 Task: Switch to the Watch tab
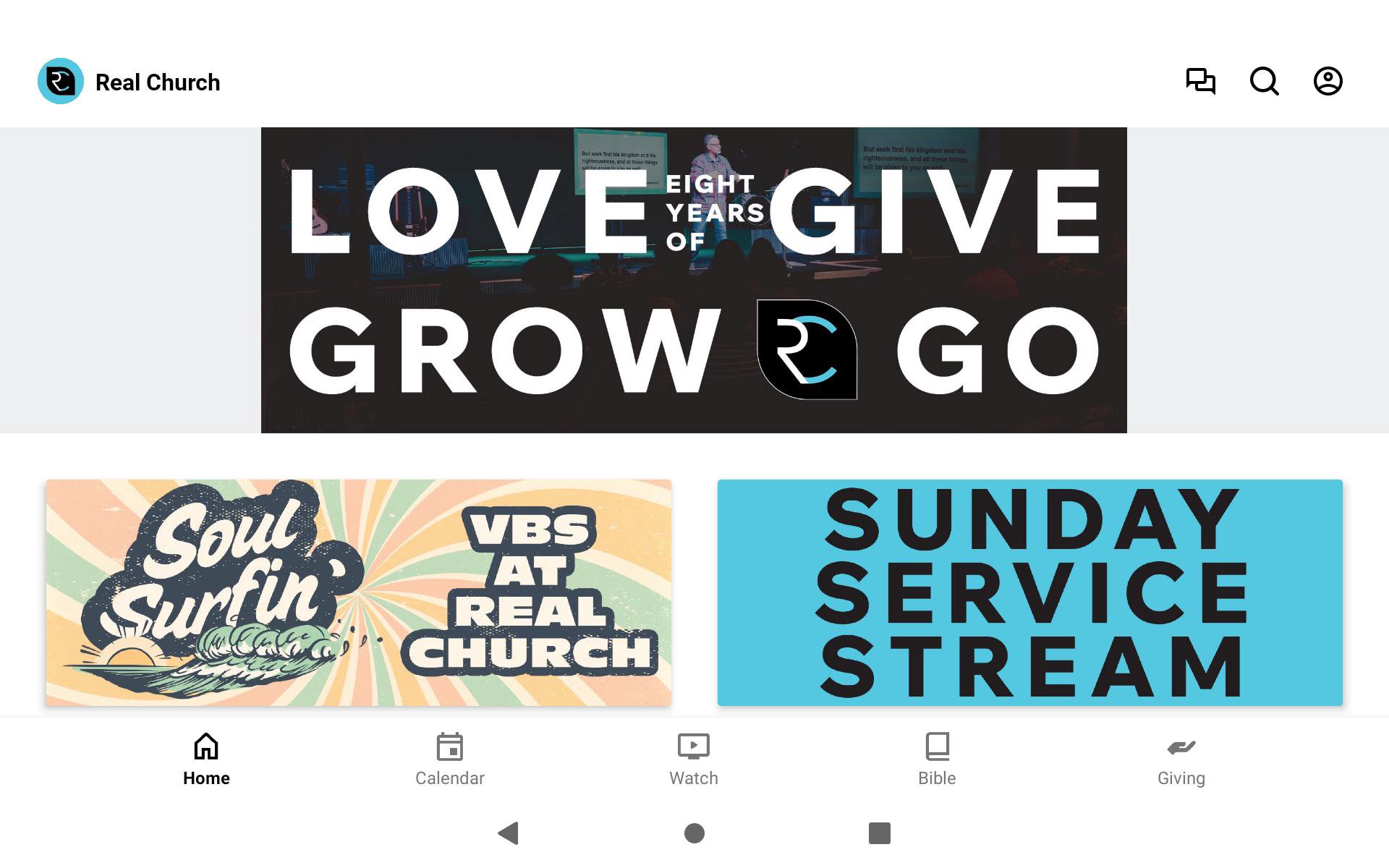[x=693, y=759]
